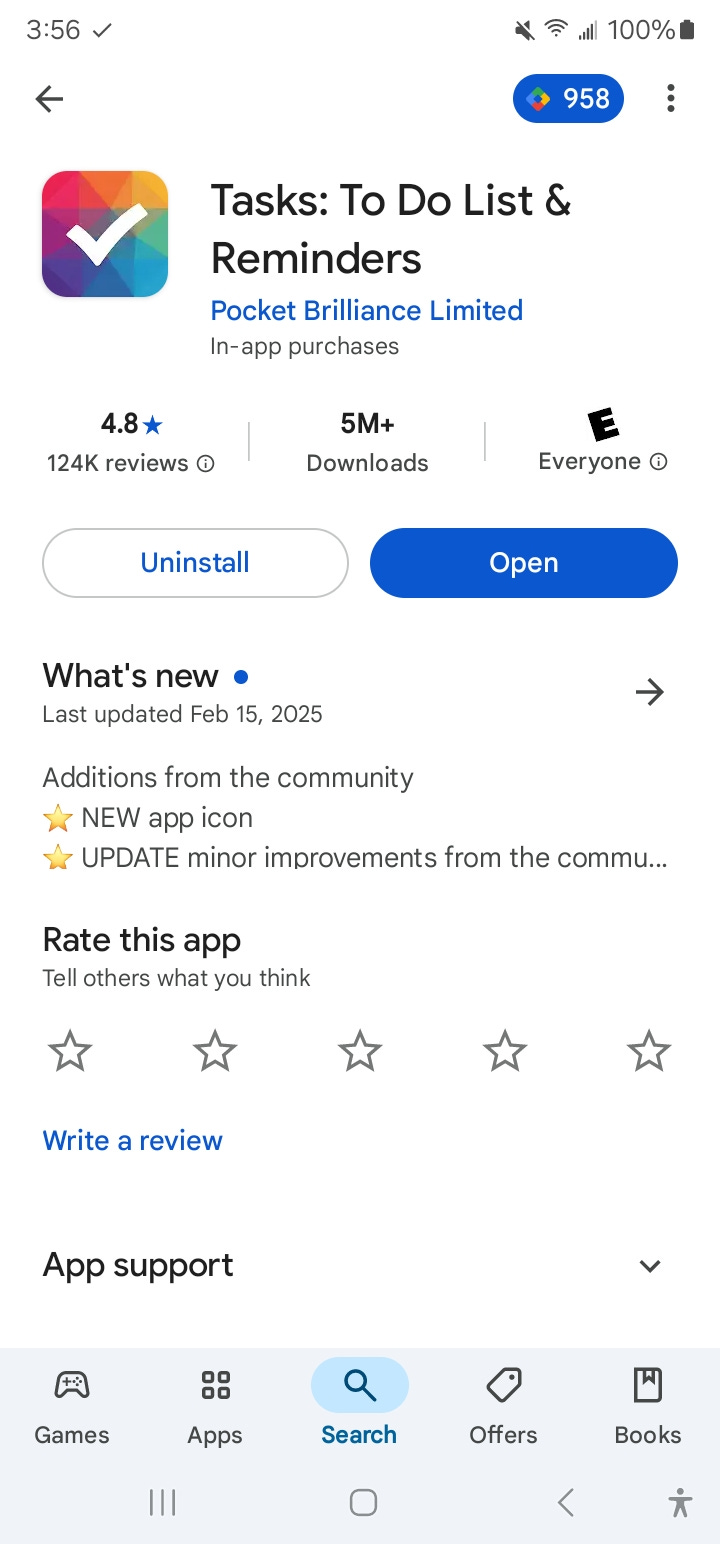Open What's new details arrow
The image size is (720, 1544).
coord(650,692)
